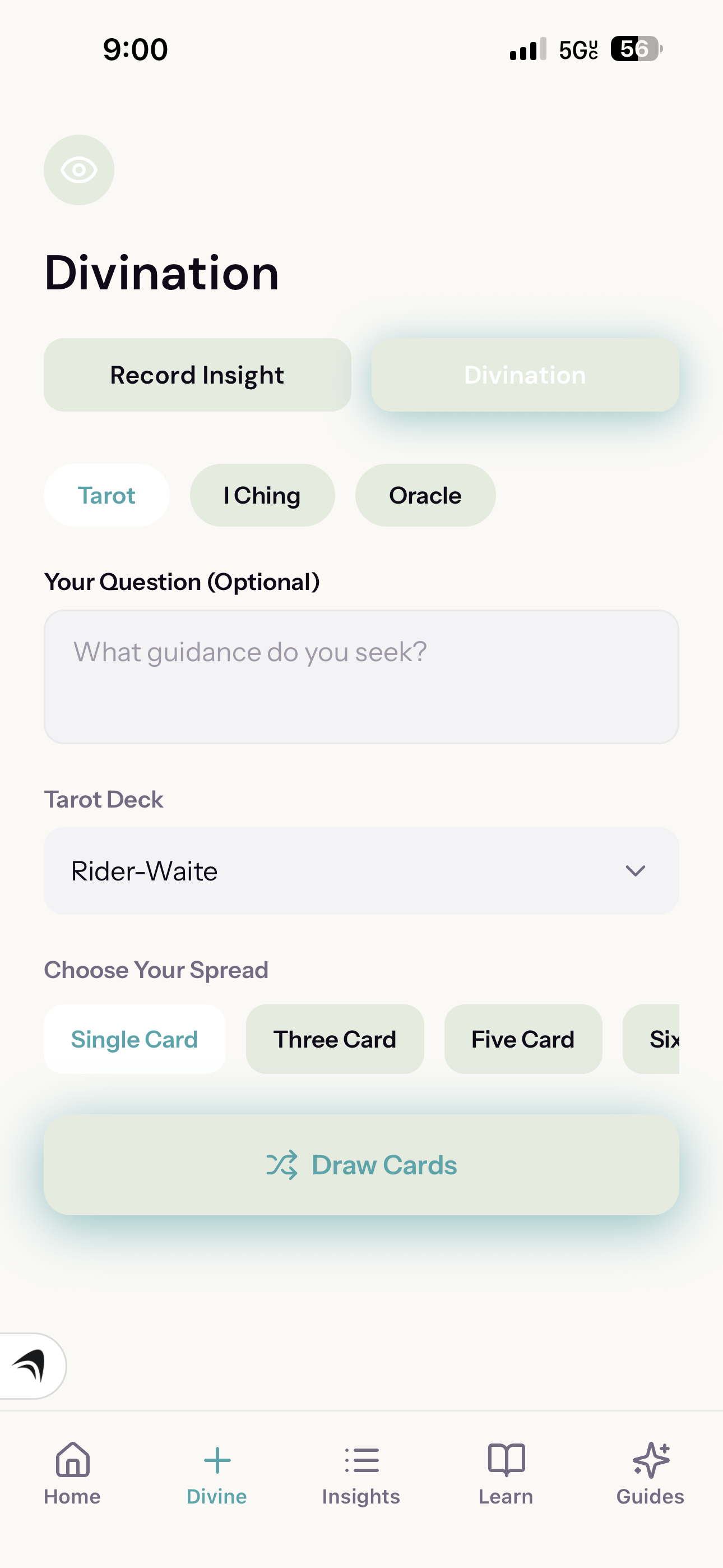Choose the Tarot method chip
Image resolution: width=723 pixels, height=1568 pixels.
[x=106, y=496]
